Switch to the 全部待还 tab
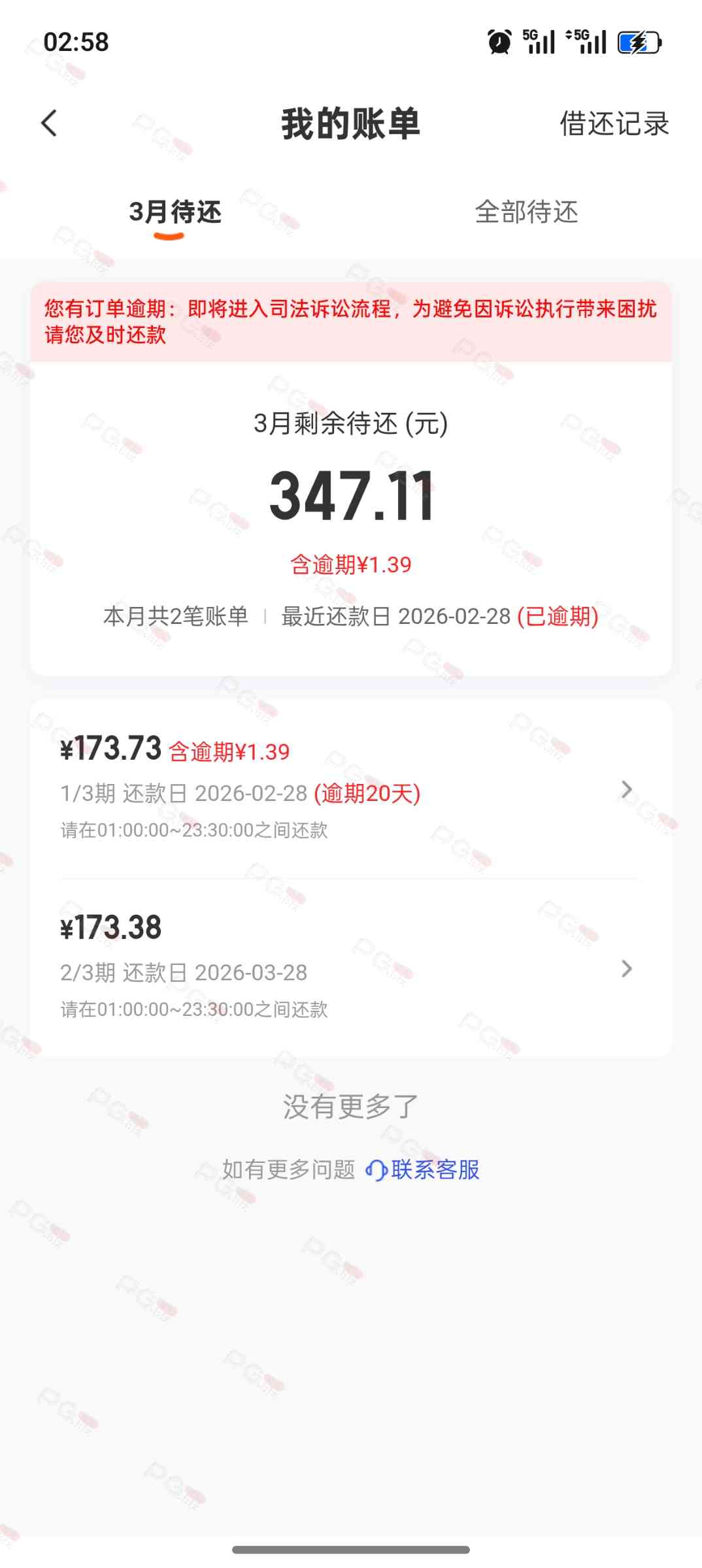The height and width of the screenshot is (1568, 702). coord(526,212)
